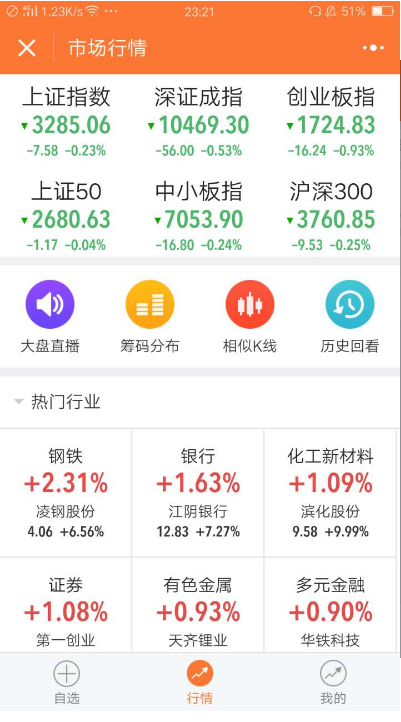Switch to the 自选 tab

coord(67,683)
